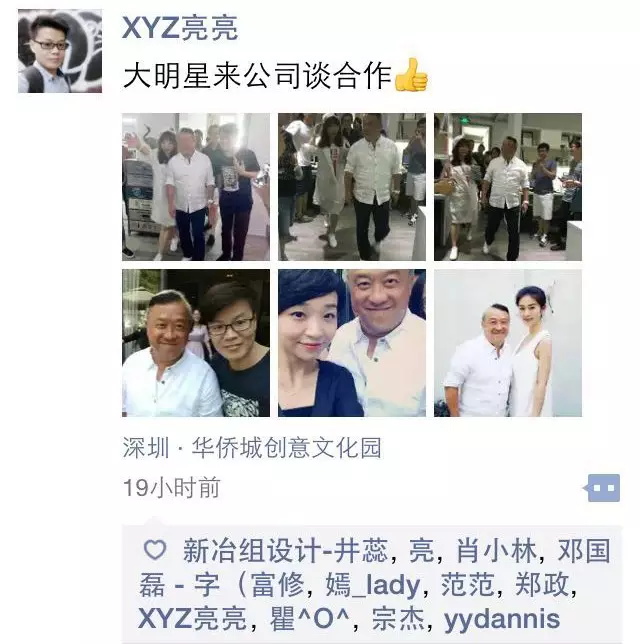View the selfie photo with the short-haired woman

coord(352,343)
